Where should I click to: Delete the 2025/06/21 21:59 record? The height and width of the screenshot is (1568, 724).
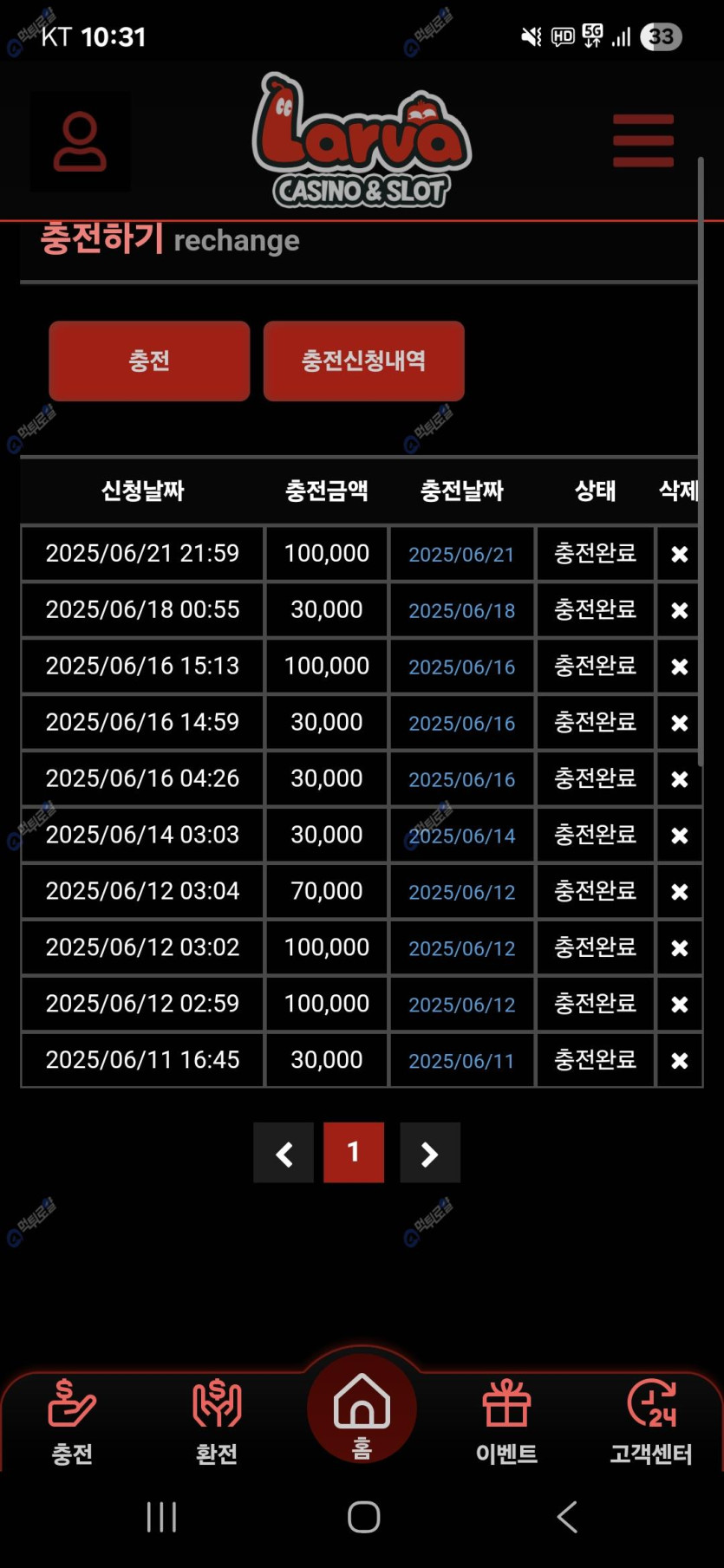click(x=679, y=554)
